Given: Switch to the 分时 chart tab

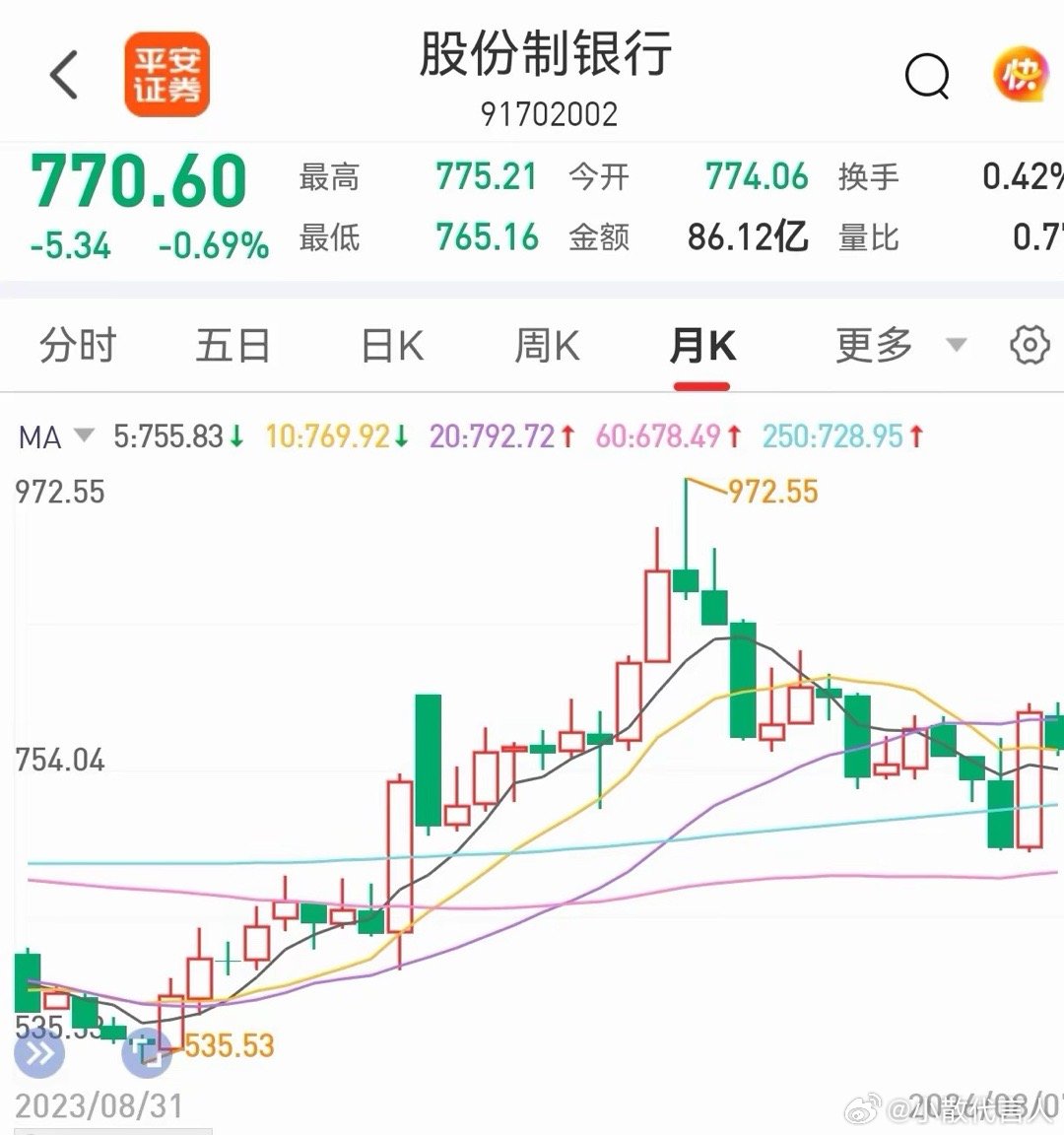Looking at the screenshot, I should (x=78, y=345).
